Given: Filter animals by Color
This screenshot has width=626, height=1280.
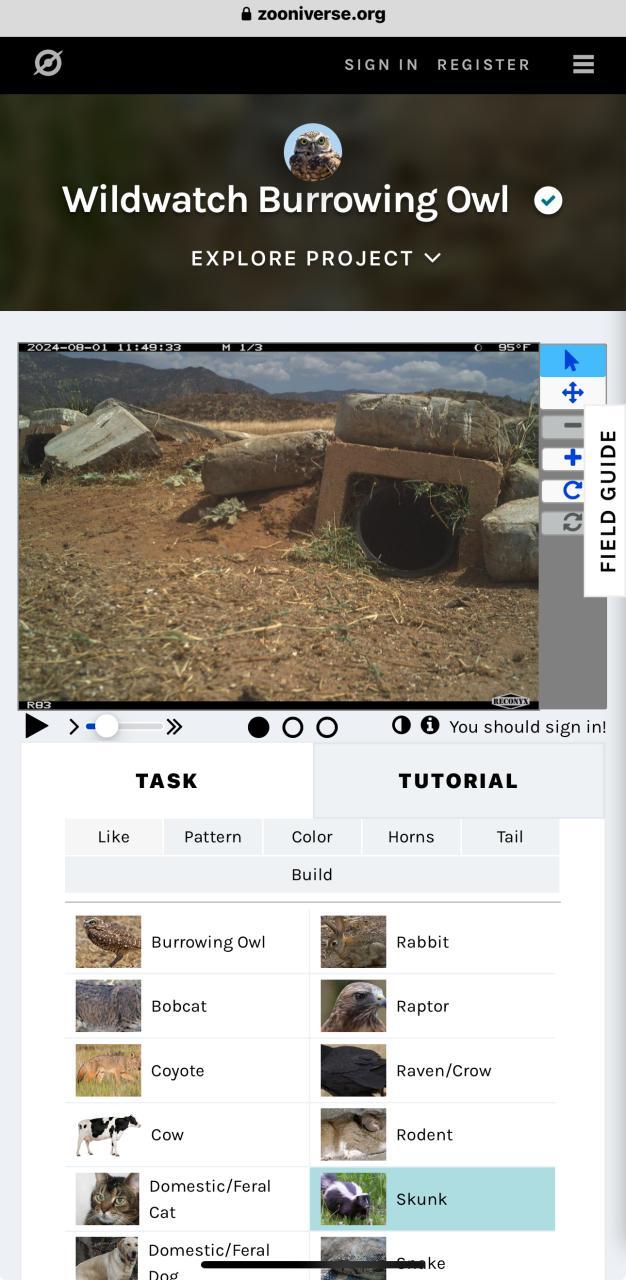Looking at the screenshot, I should [311, 837].
